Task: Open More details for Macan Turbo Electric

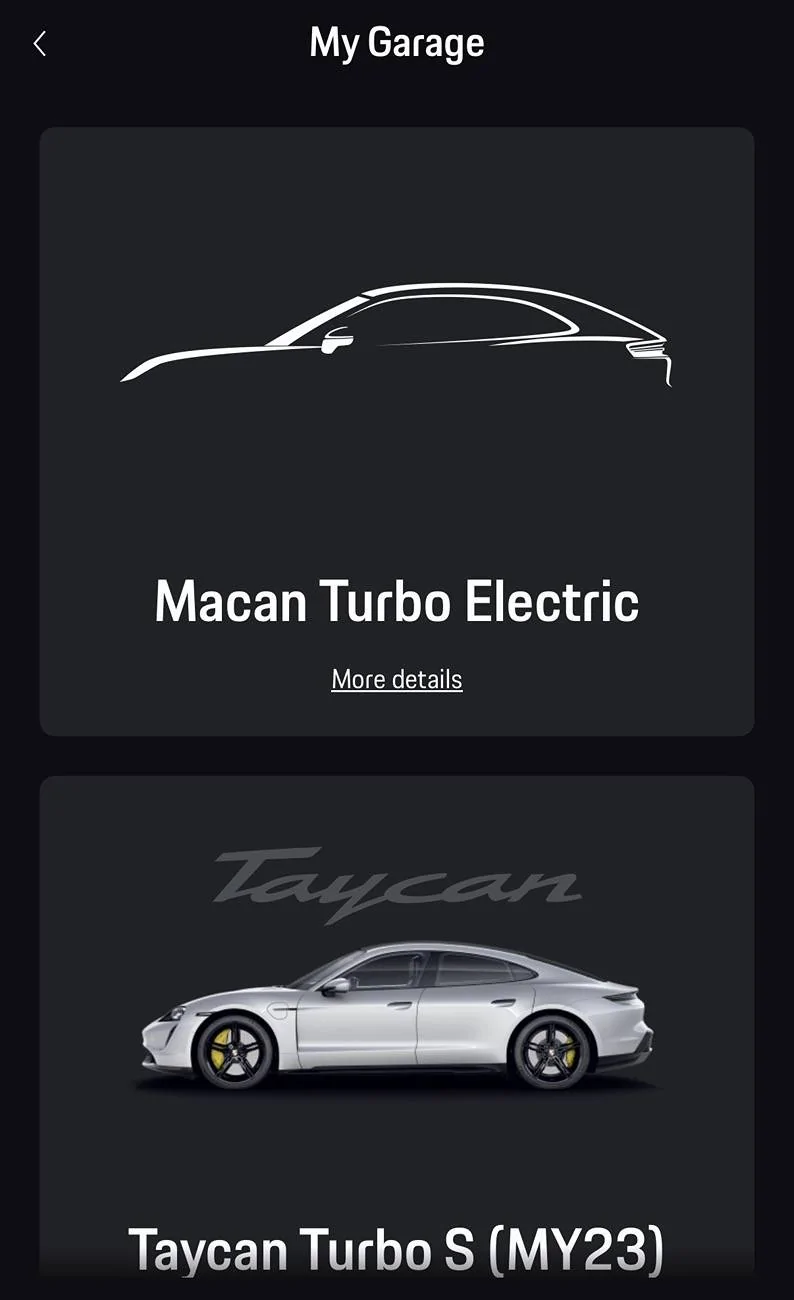Action: click(396, 679)
